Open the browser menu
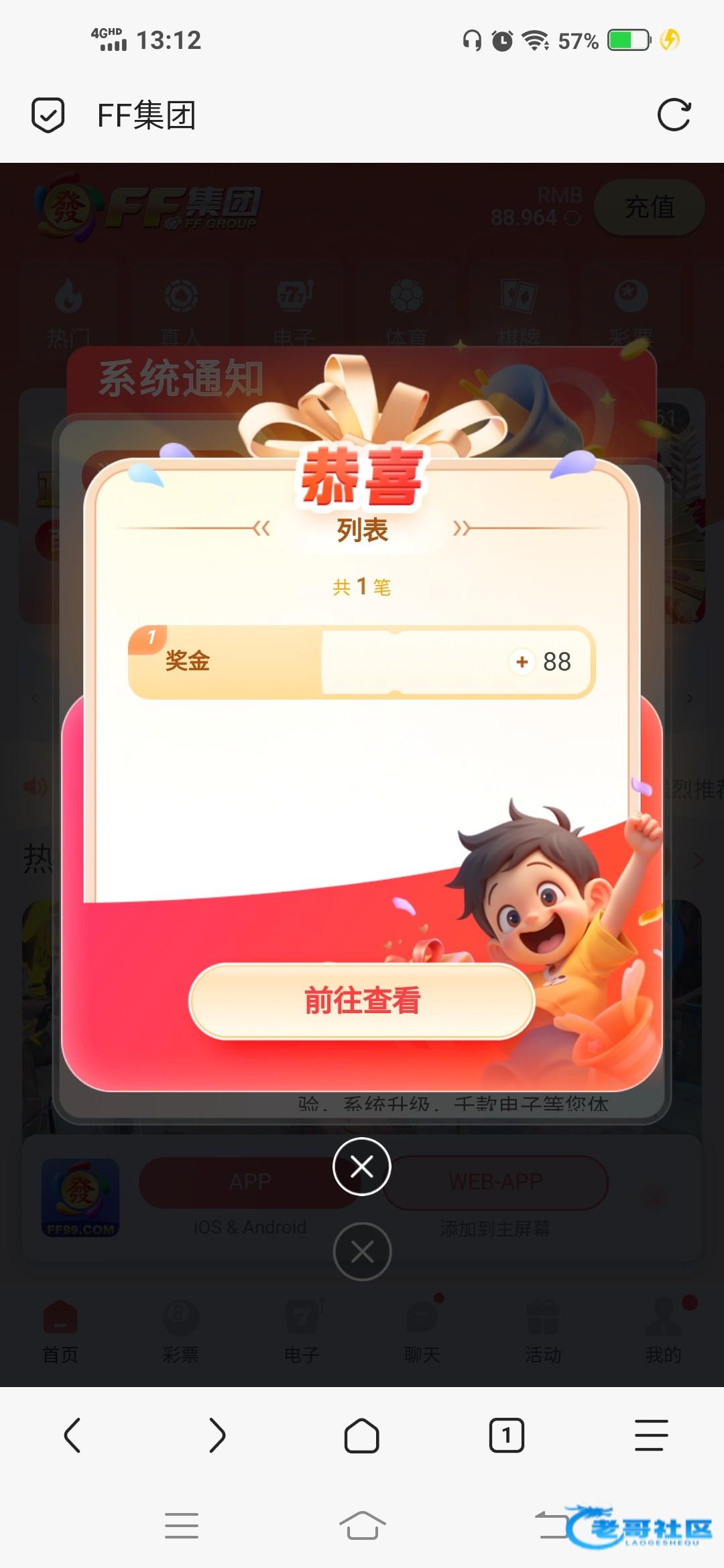Viewport: 724px width, 1568px height. [x=652, y=1435]
